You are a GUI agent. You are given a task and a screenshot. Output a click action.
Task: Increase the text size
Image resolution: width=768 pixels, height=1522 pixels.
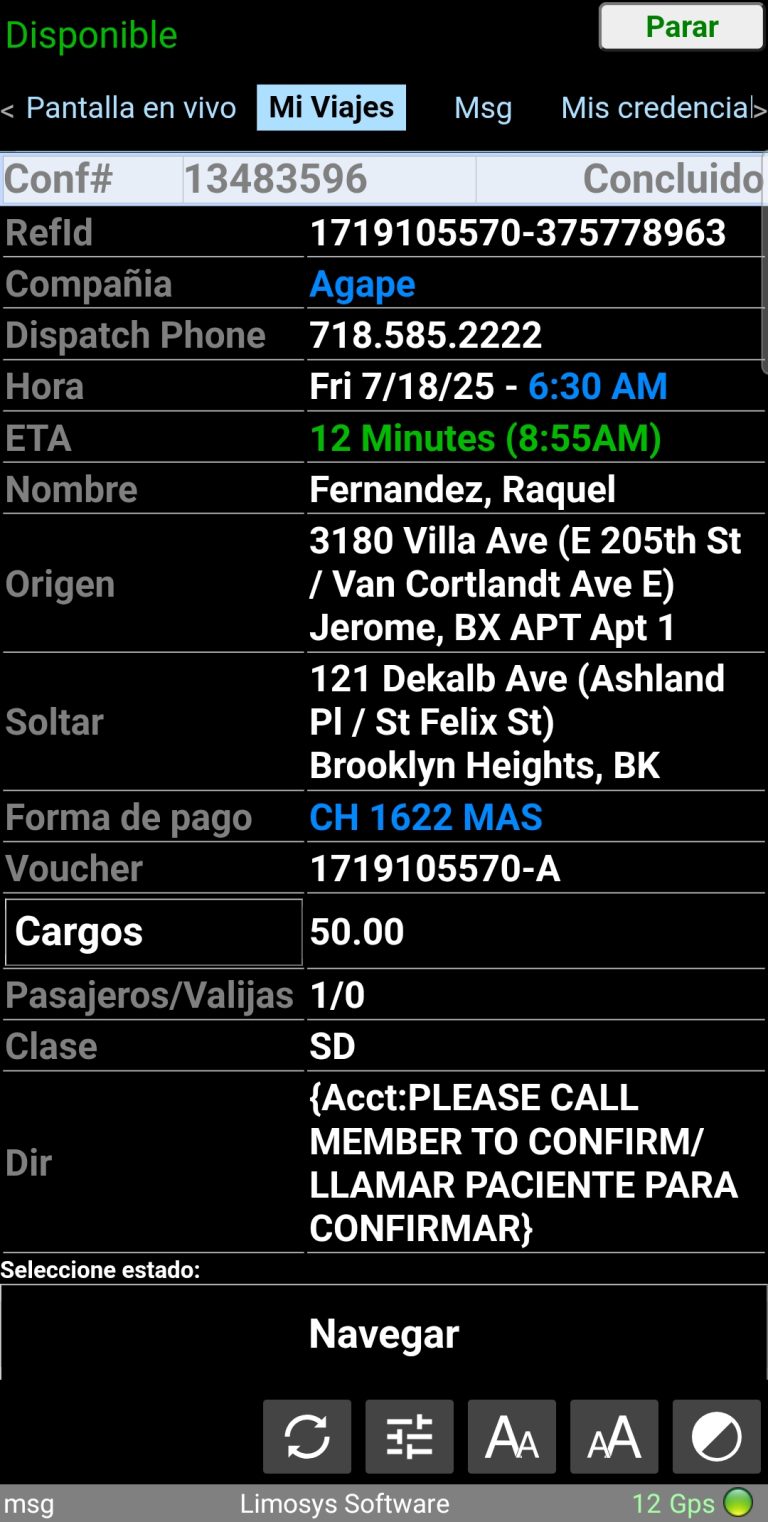click(614, 1437)
